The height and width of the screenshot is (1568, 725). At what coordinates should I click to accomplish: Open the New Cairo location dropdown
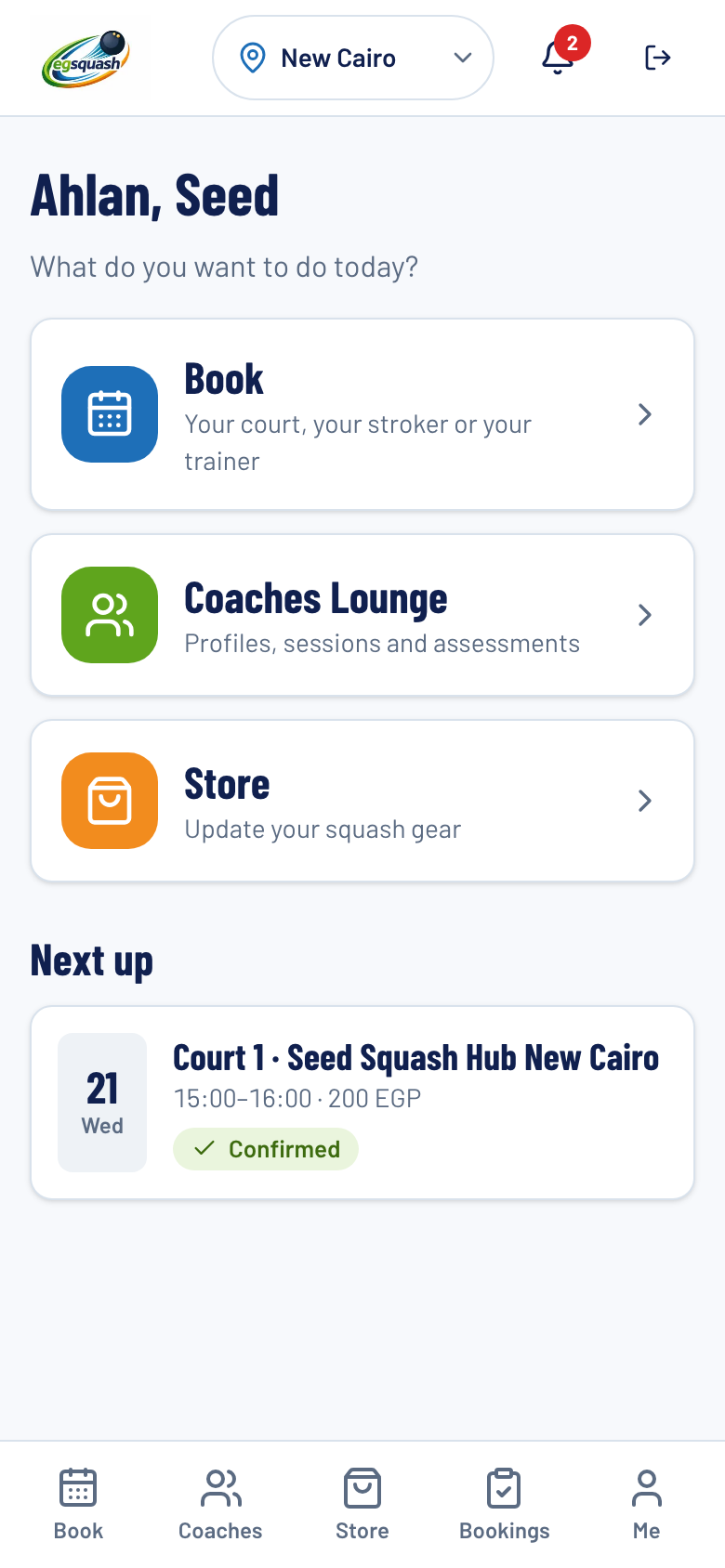point(353,58)
